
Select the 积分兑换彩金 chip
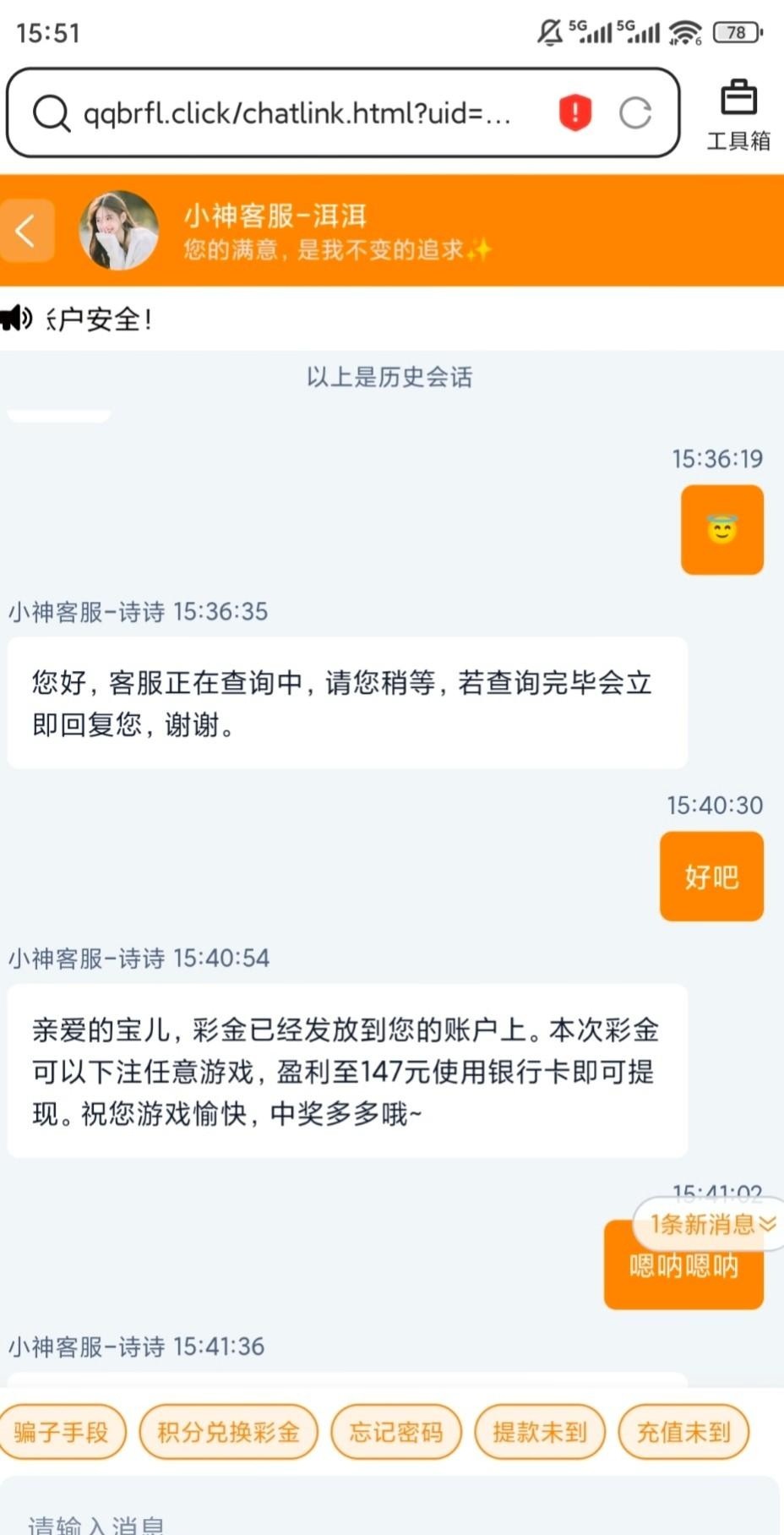[x=228, y=1432]
